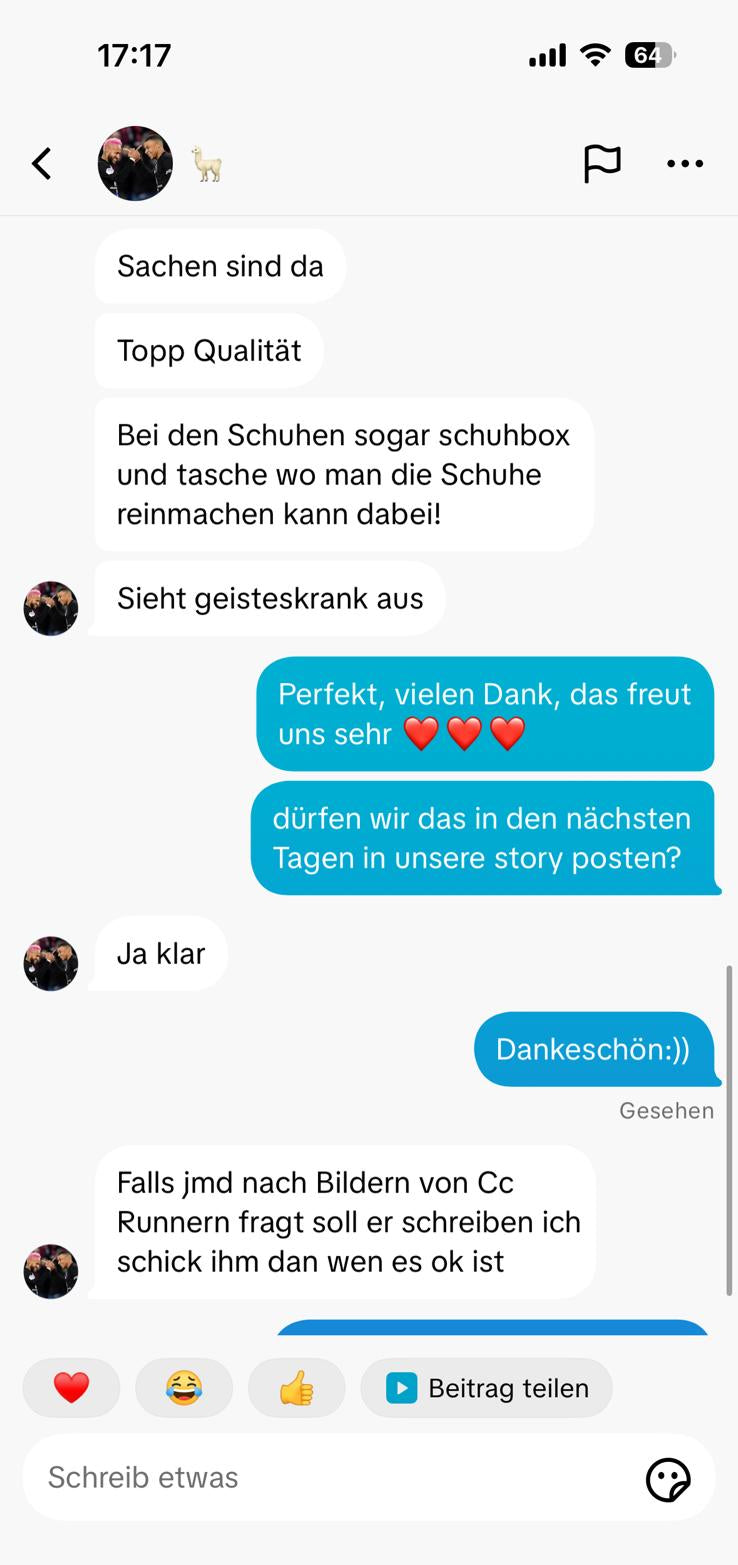The height and width of the screenshot is (1565, 738).
Task: Open the sticker picker in the message field
Action: click(668, 1479)
